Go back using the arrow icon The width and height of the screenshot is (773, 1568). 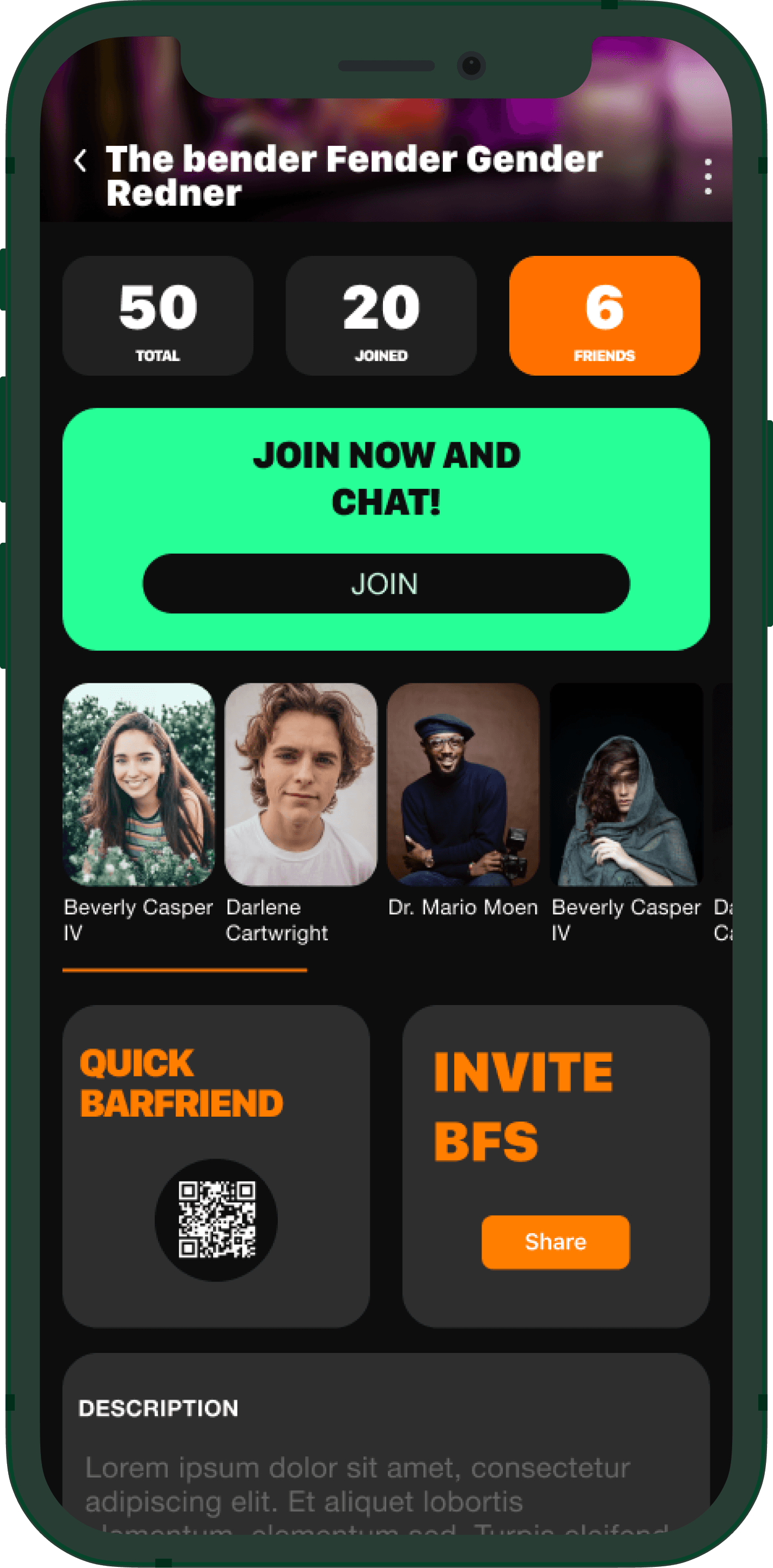(80, 161)
